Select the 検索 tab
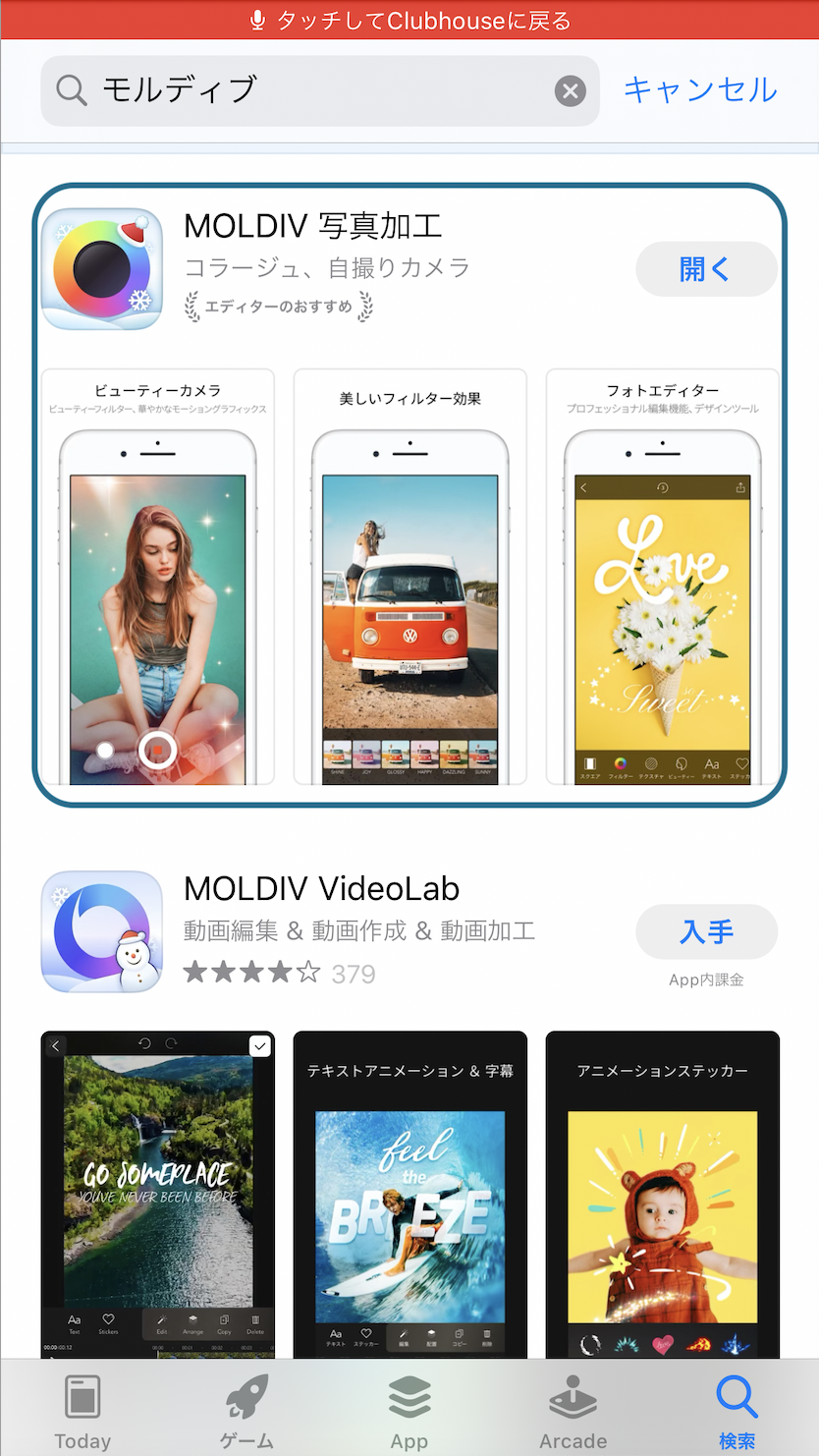Viewport: 819px width, 1456px height. pyautogui.click(x=737, y=1411)
